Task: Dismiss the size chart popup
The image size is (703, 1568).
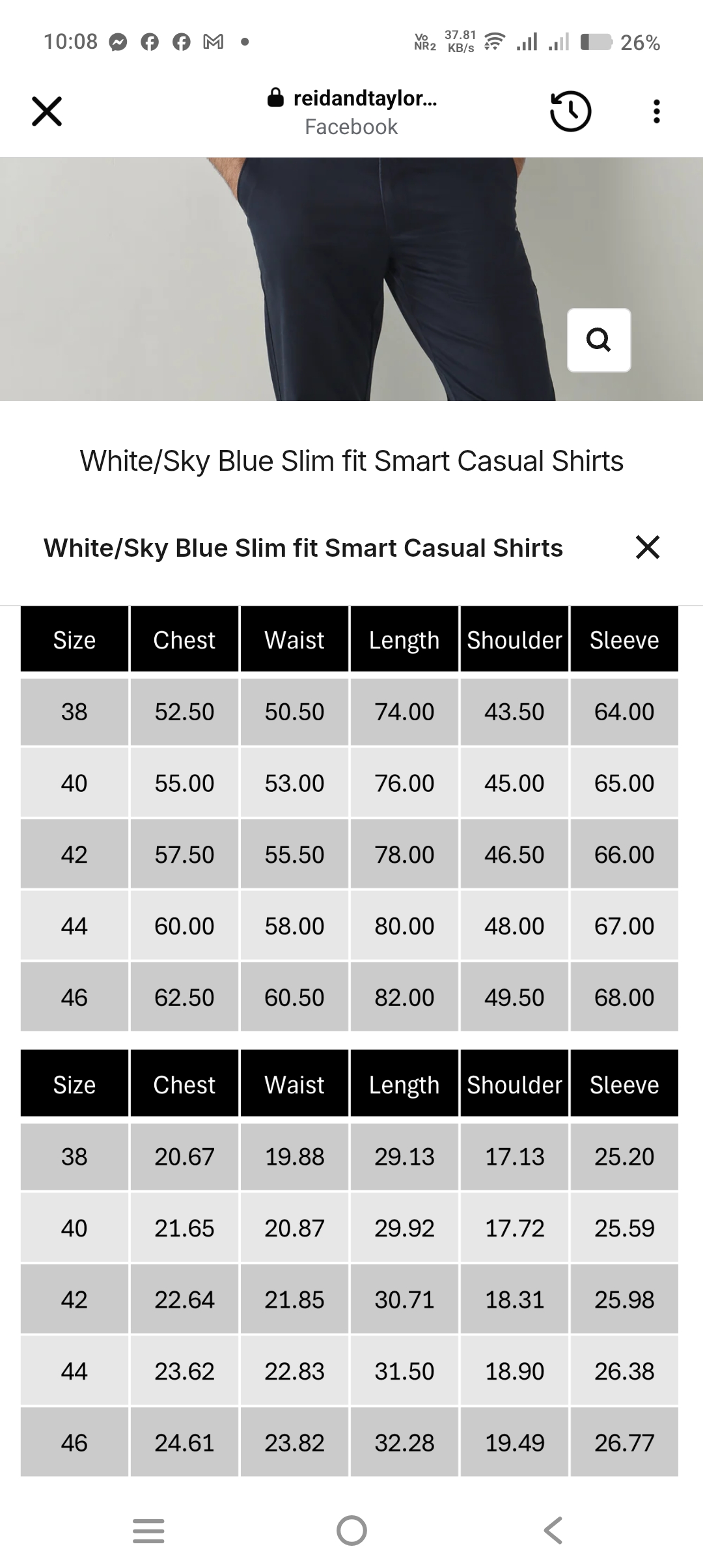Action: tap(648, 548)
